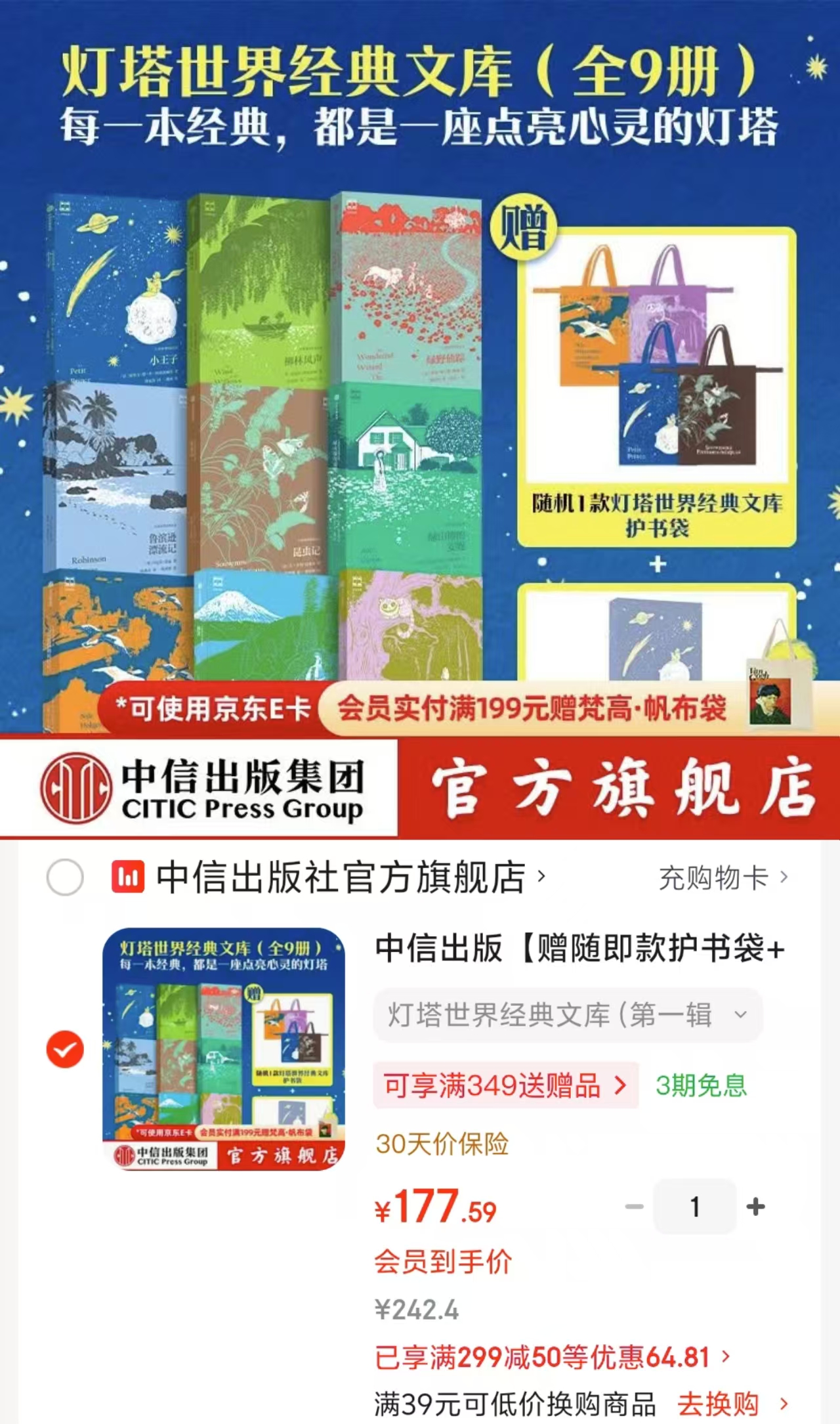The width and height of the screenshot is (840, 1424).
Task: Open the 灯塔世界经典文库 product thumbnail
Action: (224, 1048)
